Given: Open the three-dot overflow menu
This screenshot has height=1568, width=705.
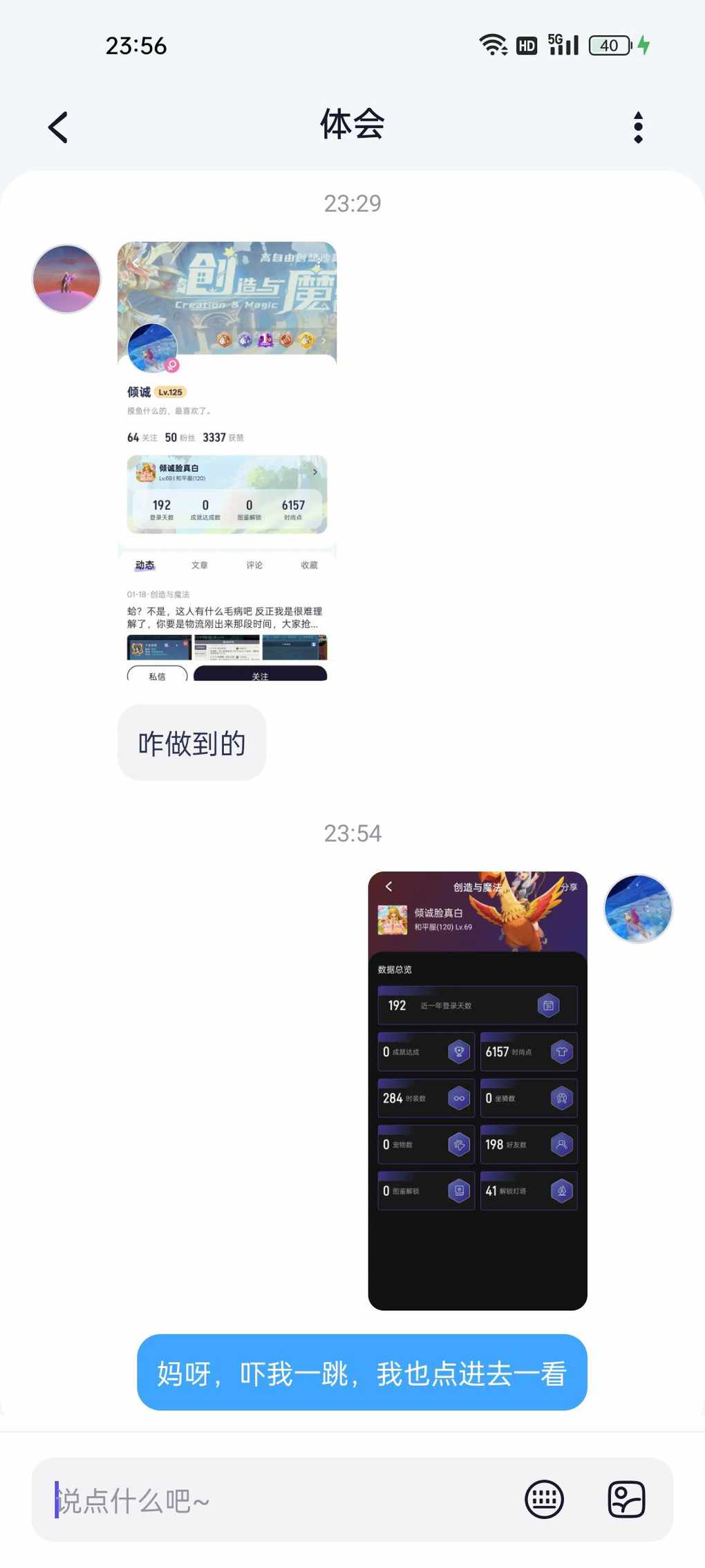Looking at the screenshot, I should tap(638, 127).
